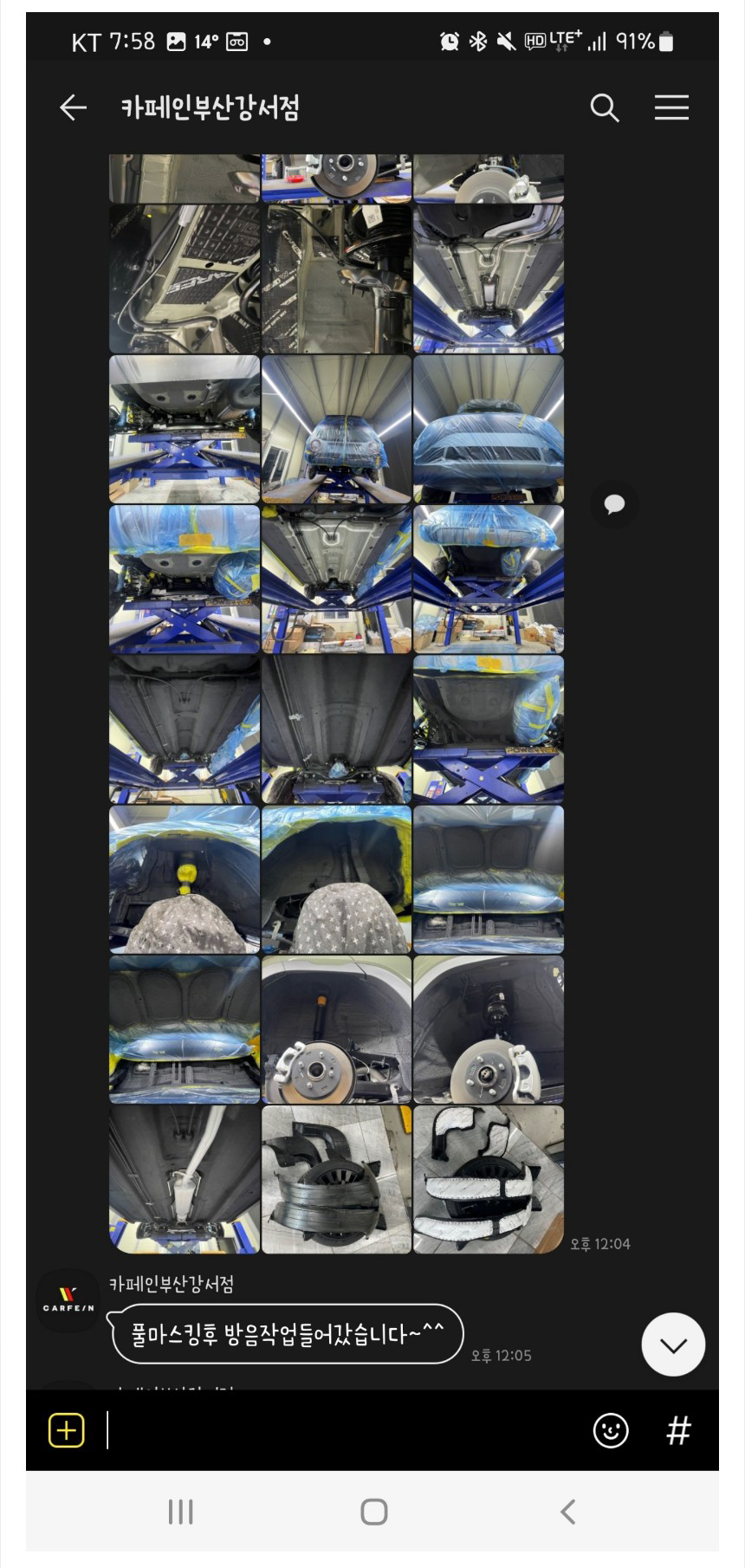Open the 카페인부산강서점 profile picture
745x1568 pixels.
[68, 1301]
